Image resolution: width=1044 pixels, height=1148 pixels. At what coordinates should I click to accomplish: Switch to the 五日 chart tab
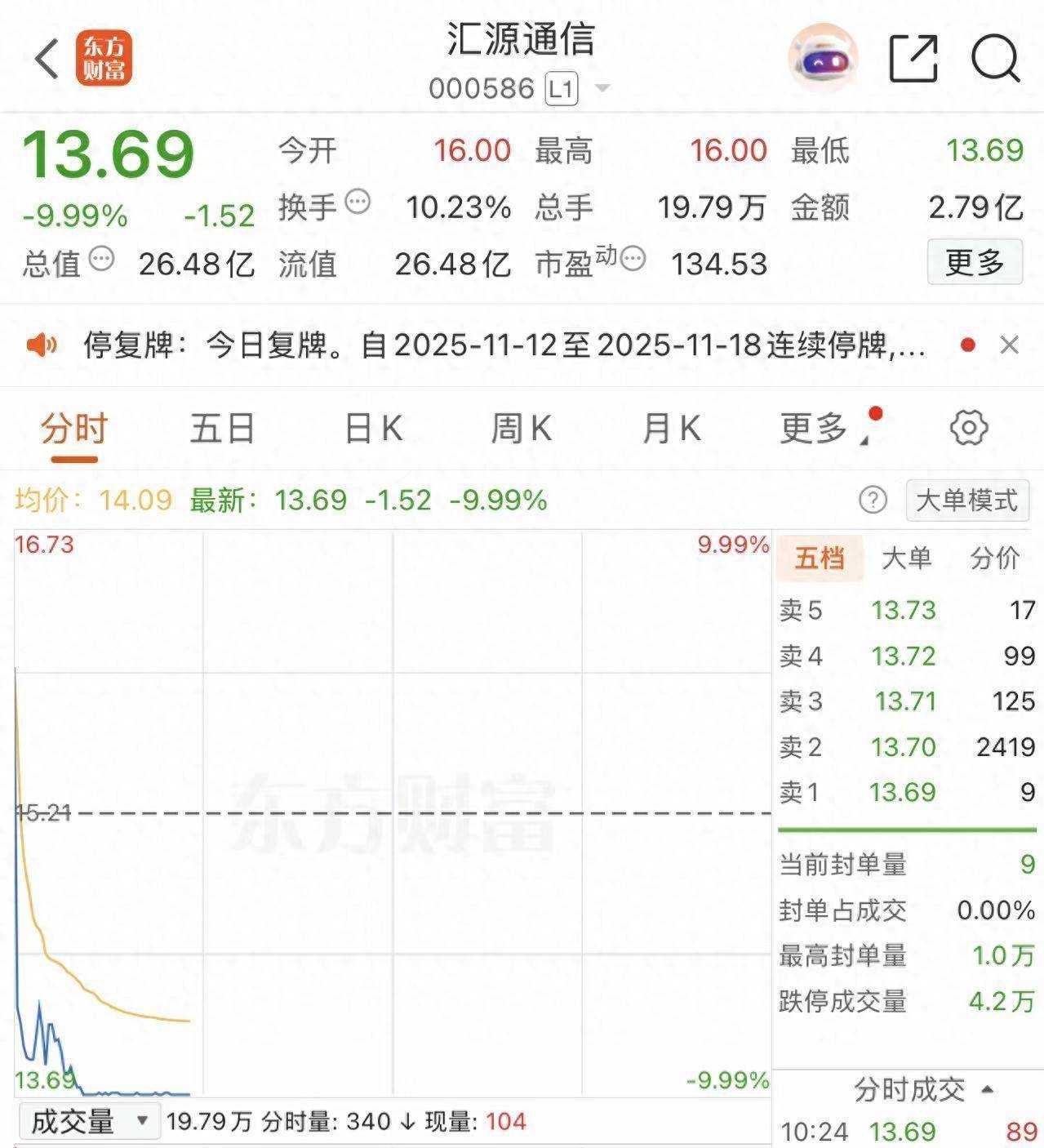click(222, 429)
